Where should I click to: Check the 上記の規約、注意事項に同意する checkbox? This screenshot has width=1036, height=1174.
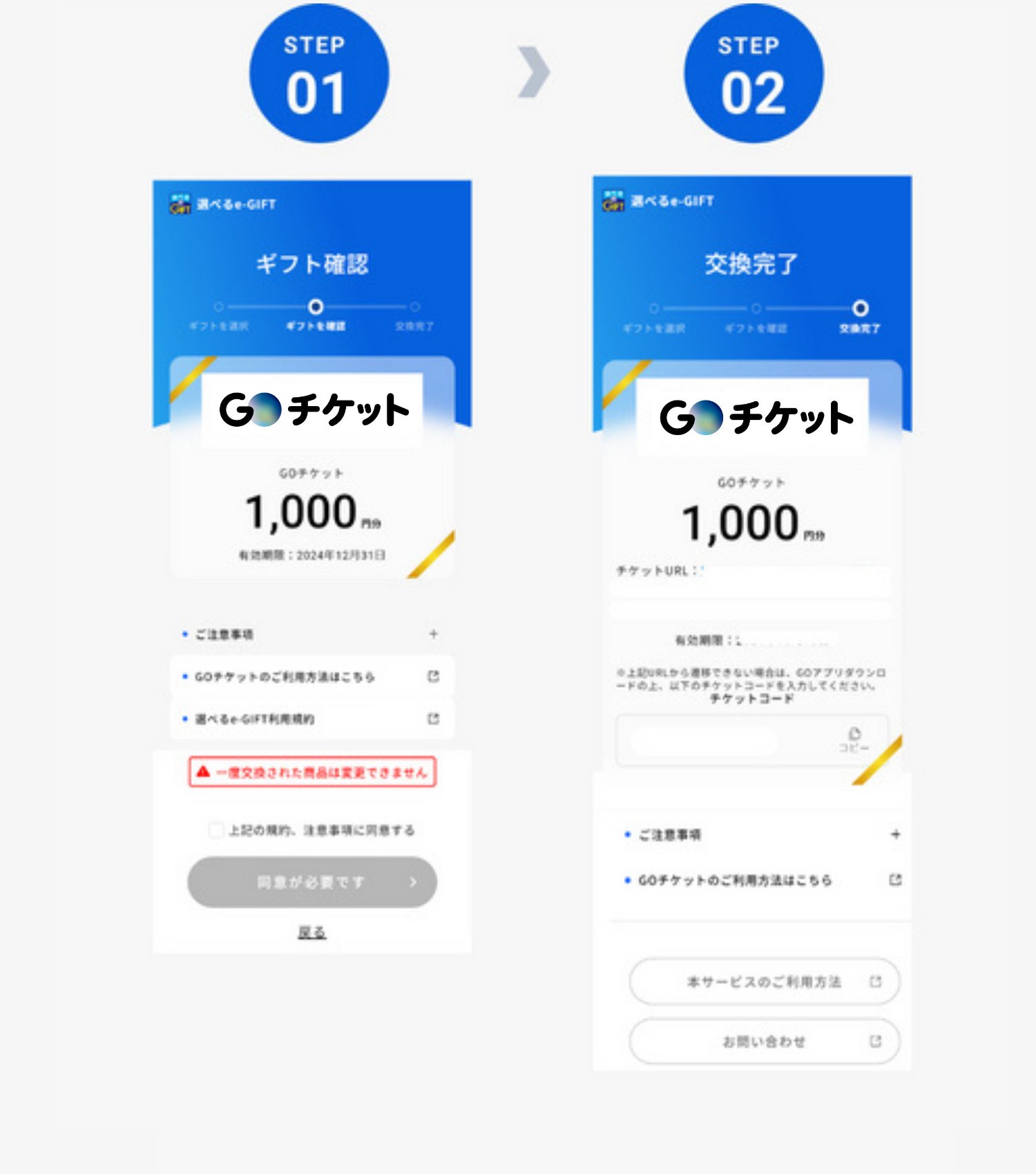215,831
